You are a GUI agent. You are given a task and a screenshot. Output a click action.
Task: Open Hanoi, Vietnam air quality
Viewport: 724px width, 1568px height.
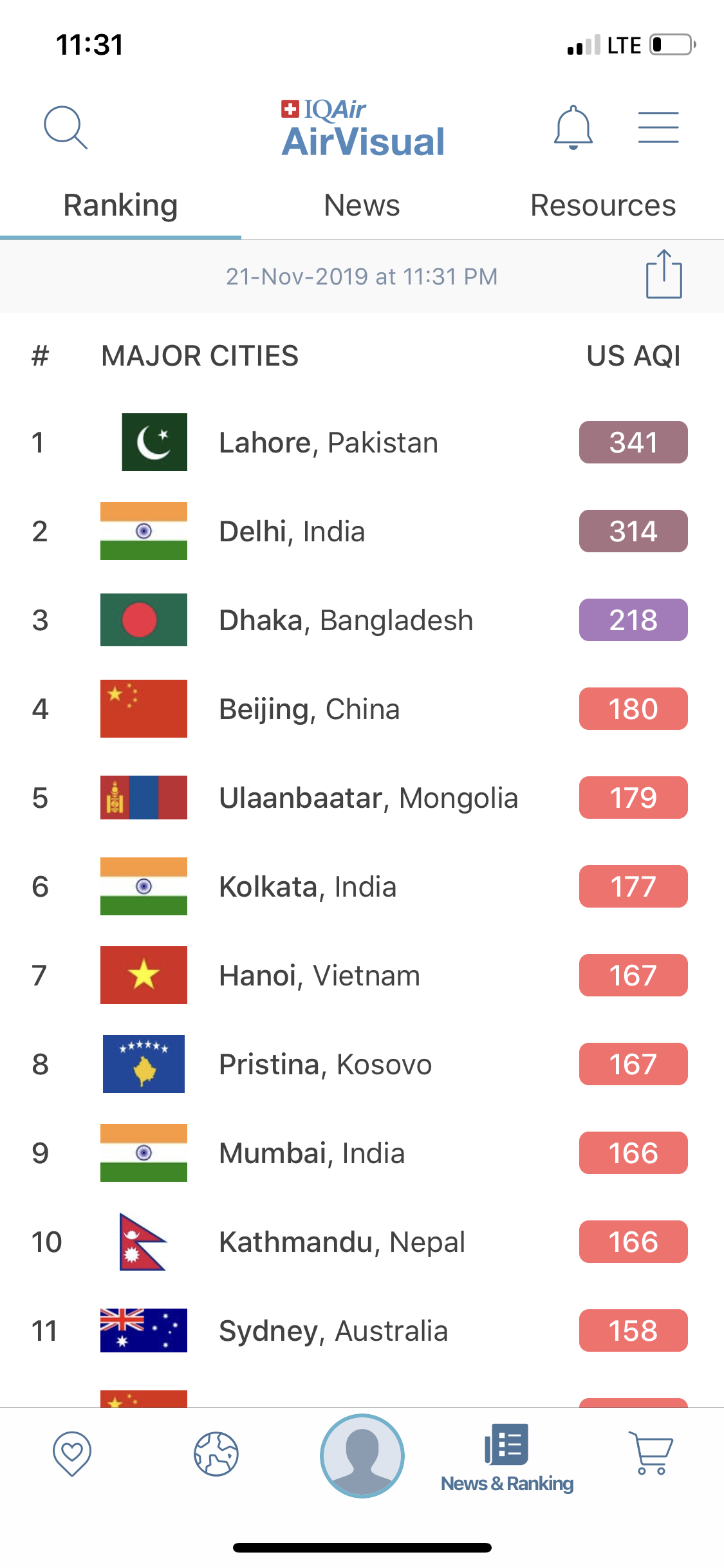pyautogui.click(x=362, y=975)
